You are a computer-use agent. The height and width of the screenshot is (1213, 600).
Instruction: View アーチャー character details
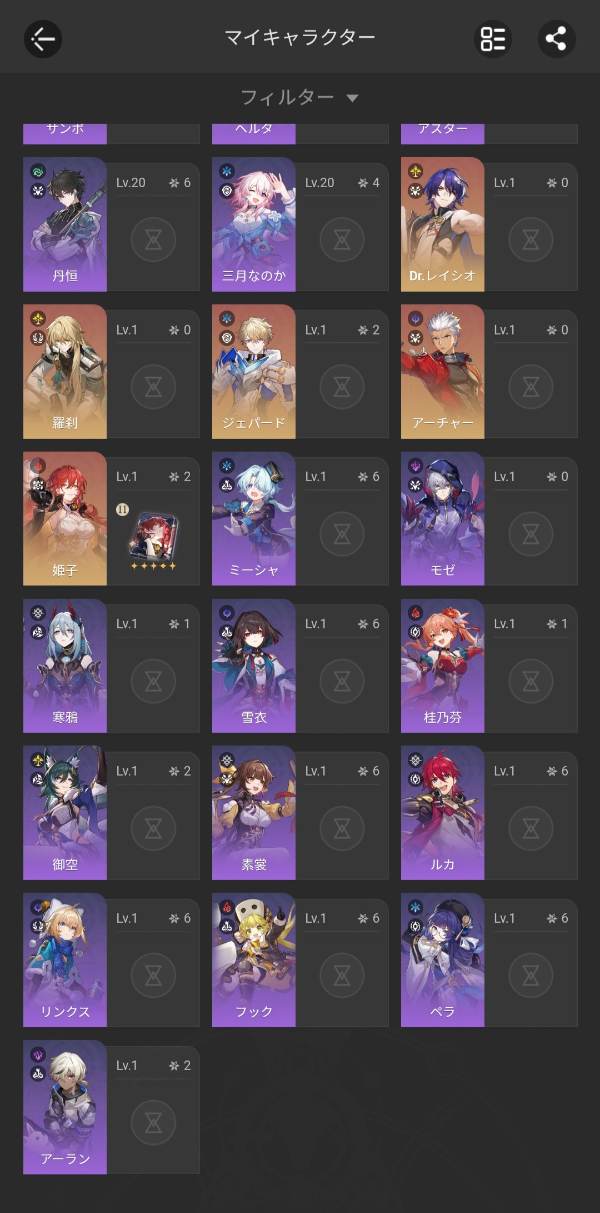point(489,371)
